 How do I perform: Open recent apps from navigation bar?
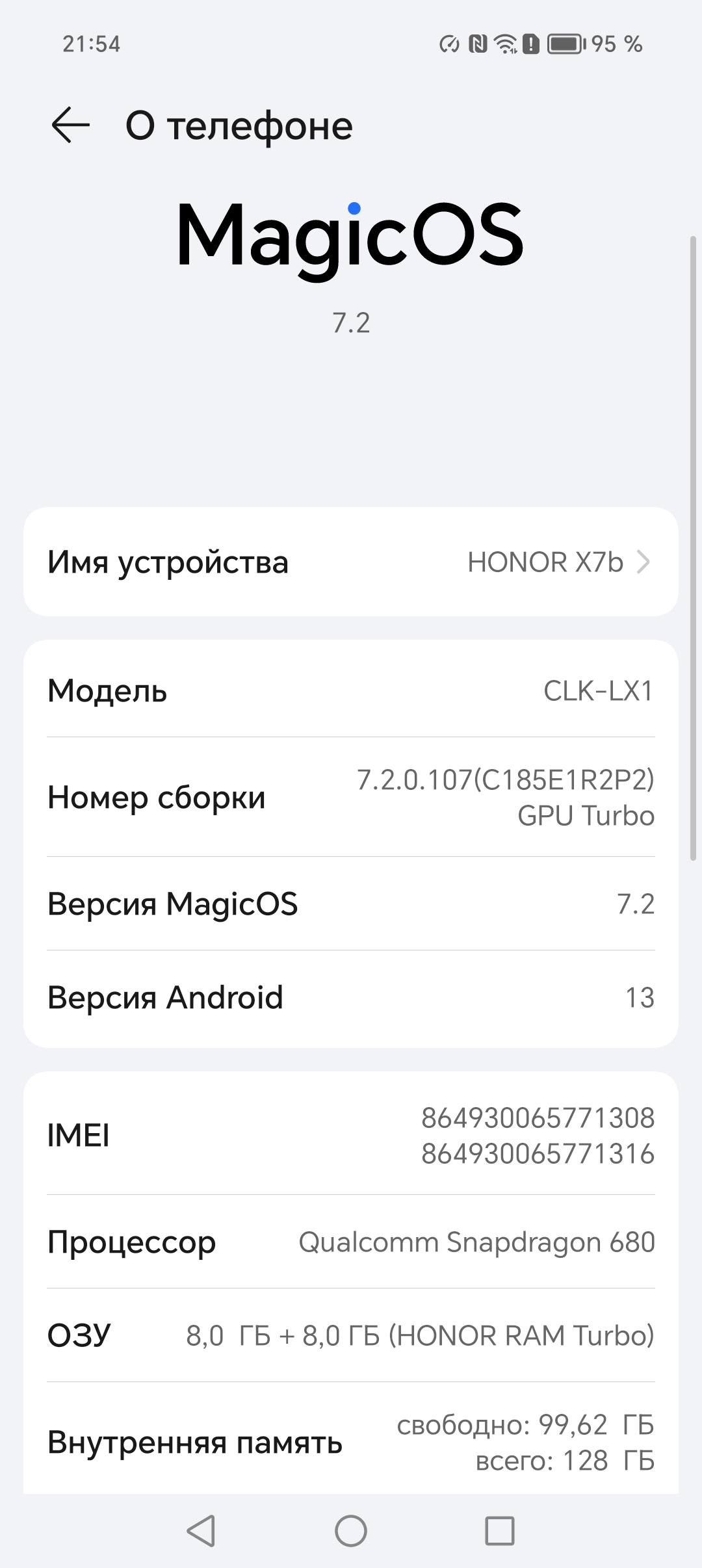coord(500,1531)
